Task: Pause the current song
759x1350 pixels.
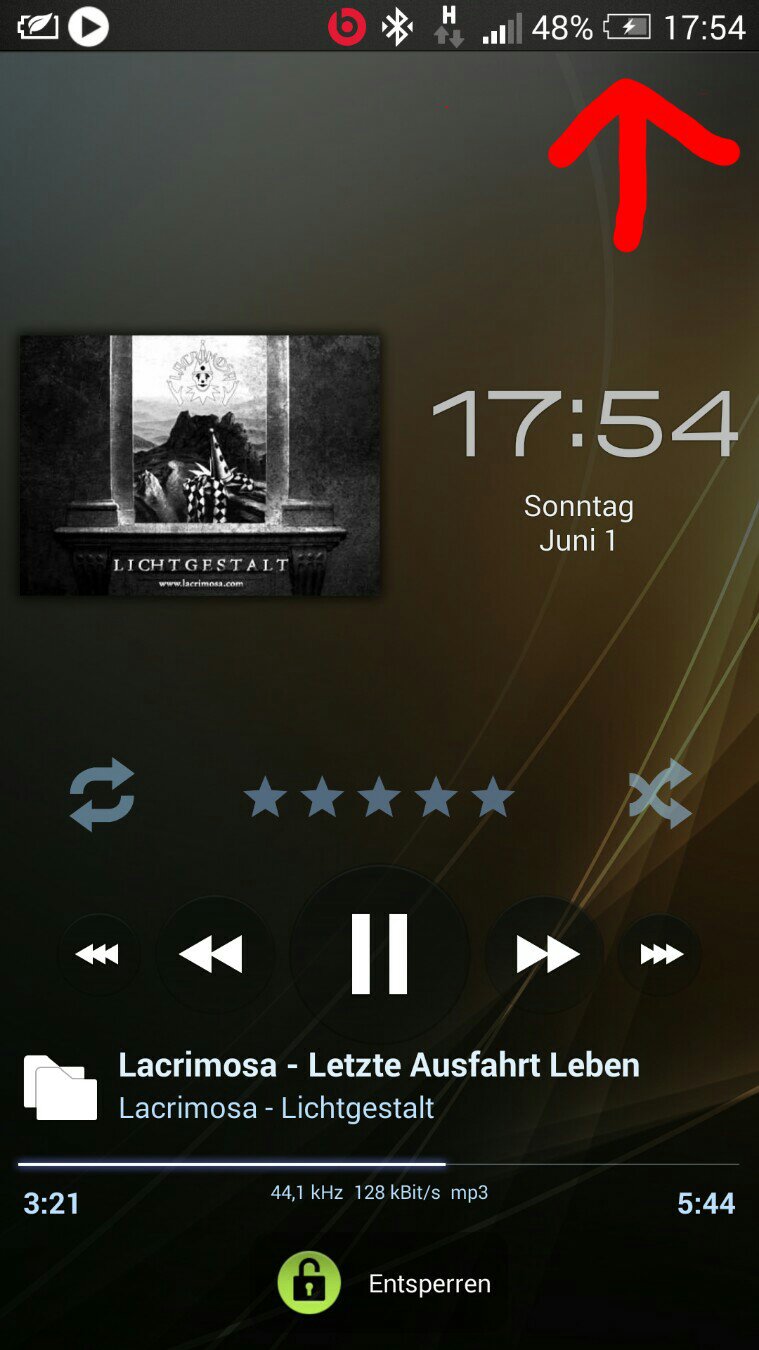Action: tap(380, 954)
